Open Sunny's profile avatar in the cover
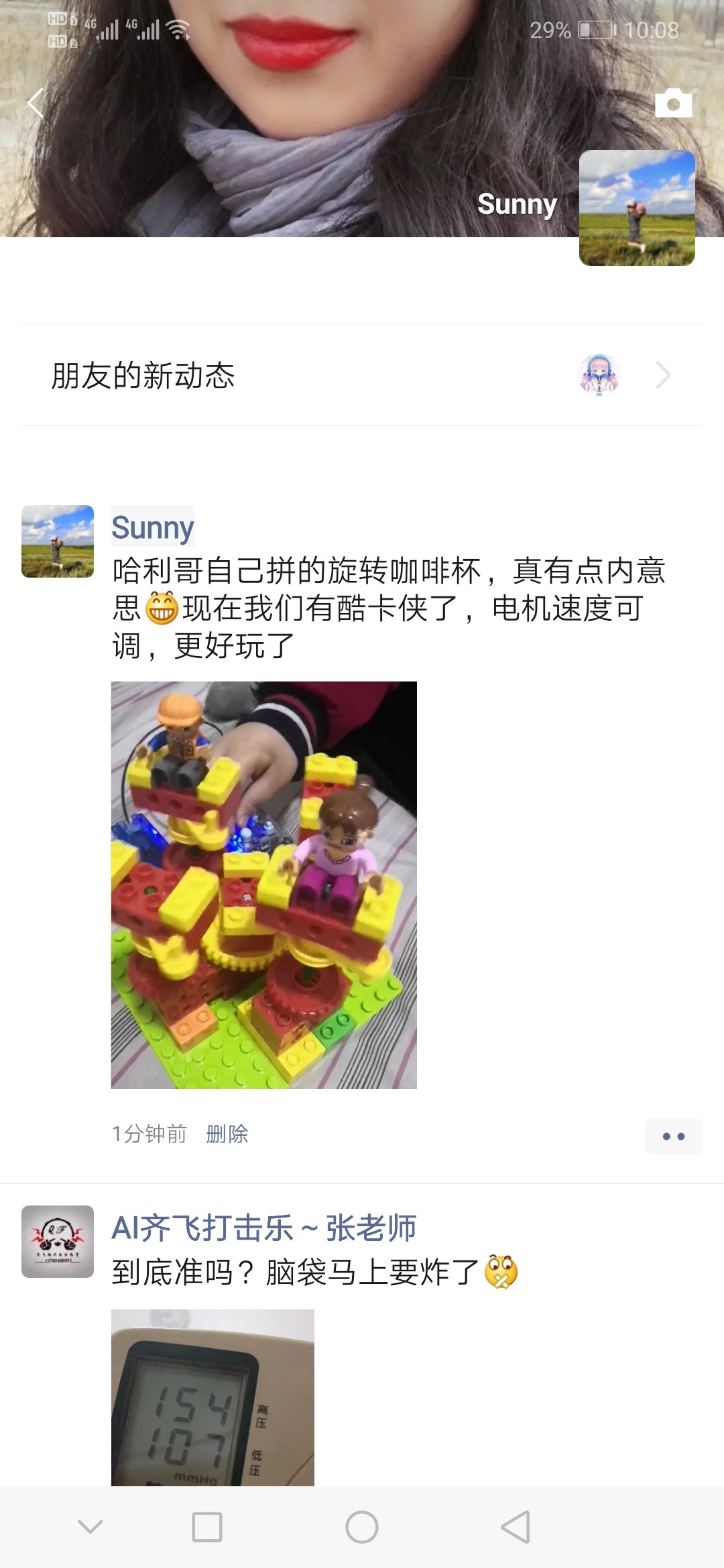 pos(637,208)
